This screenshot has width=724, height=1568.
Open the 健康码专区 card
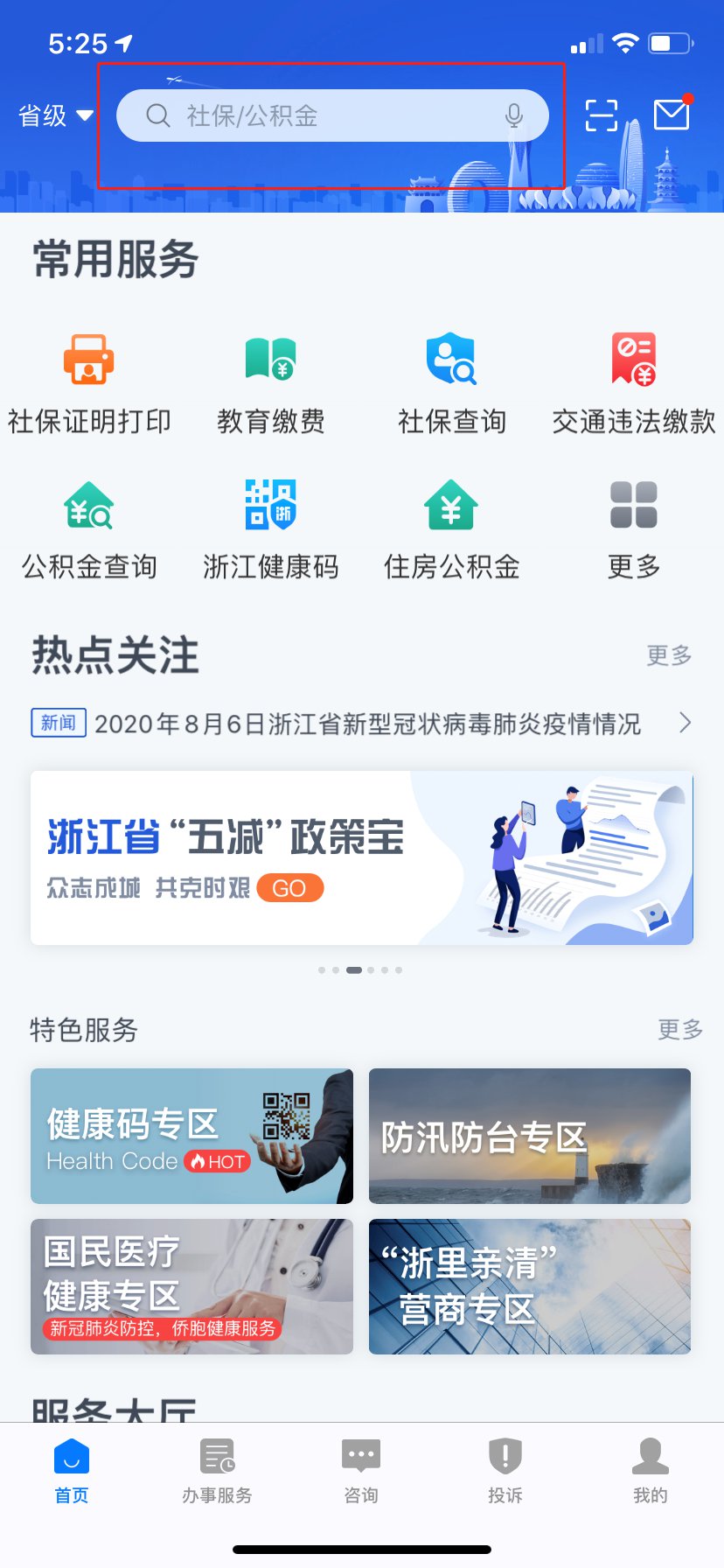point(191,1136)
